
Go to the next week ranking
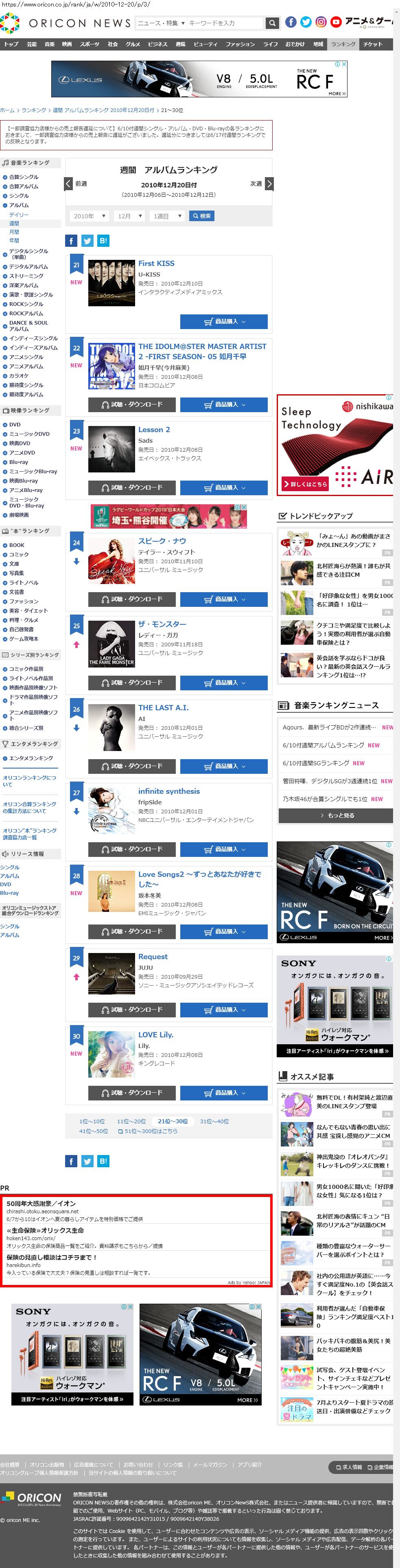pyautogui.click(x=269, y=183)
